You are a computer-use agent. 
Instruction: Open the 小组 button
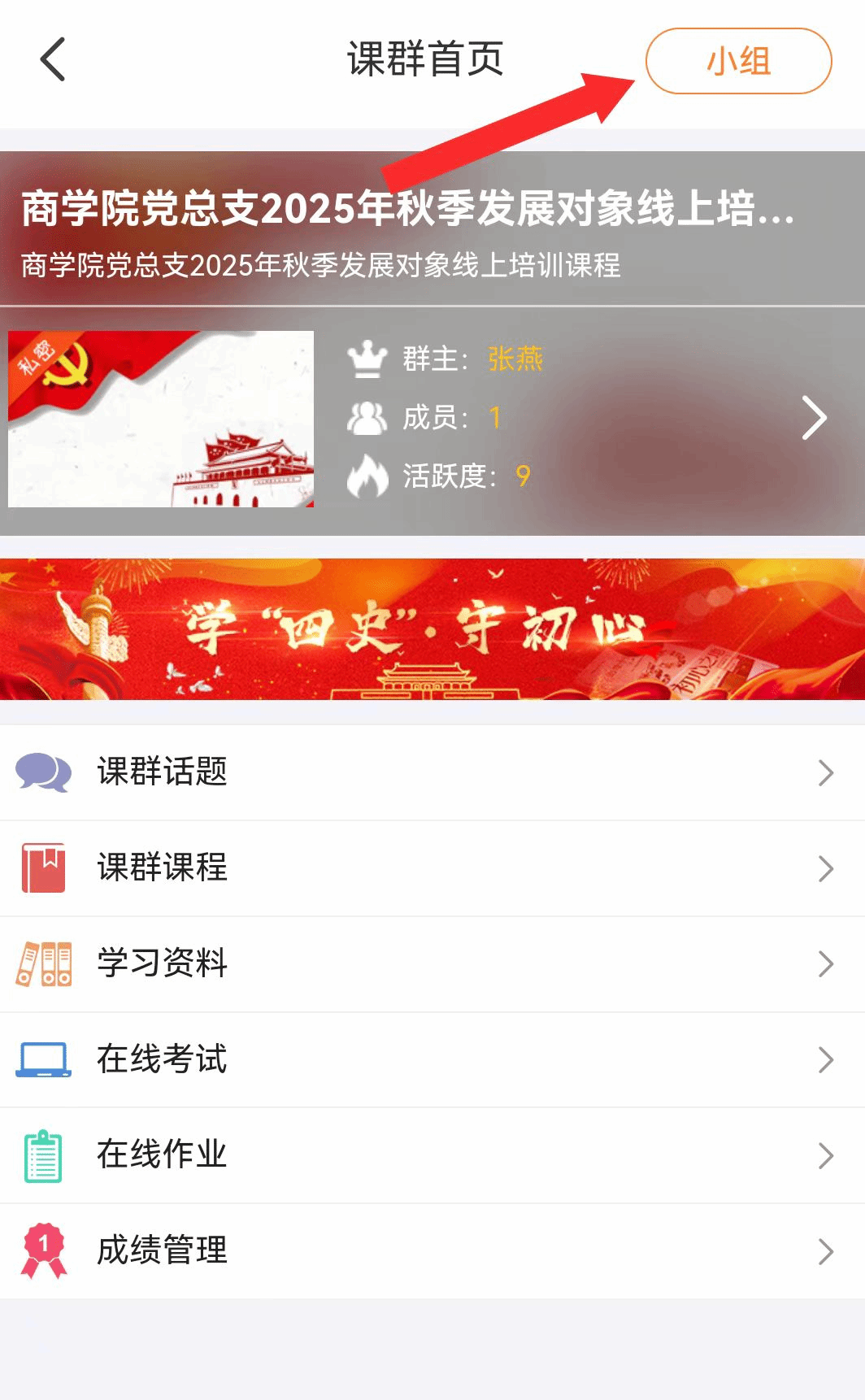coord(737,62)
